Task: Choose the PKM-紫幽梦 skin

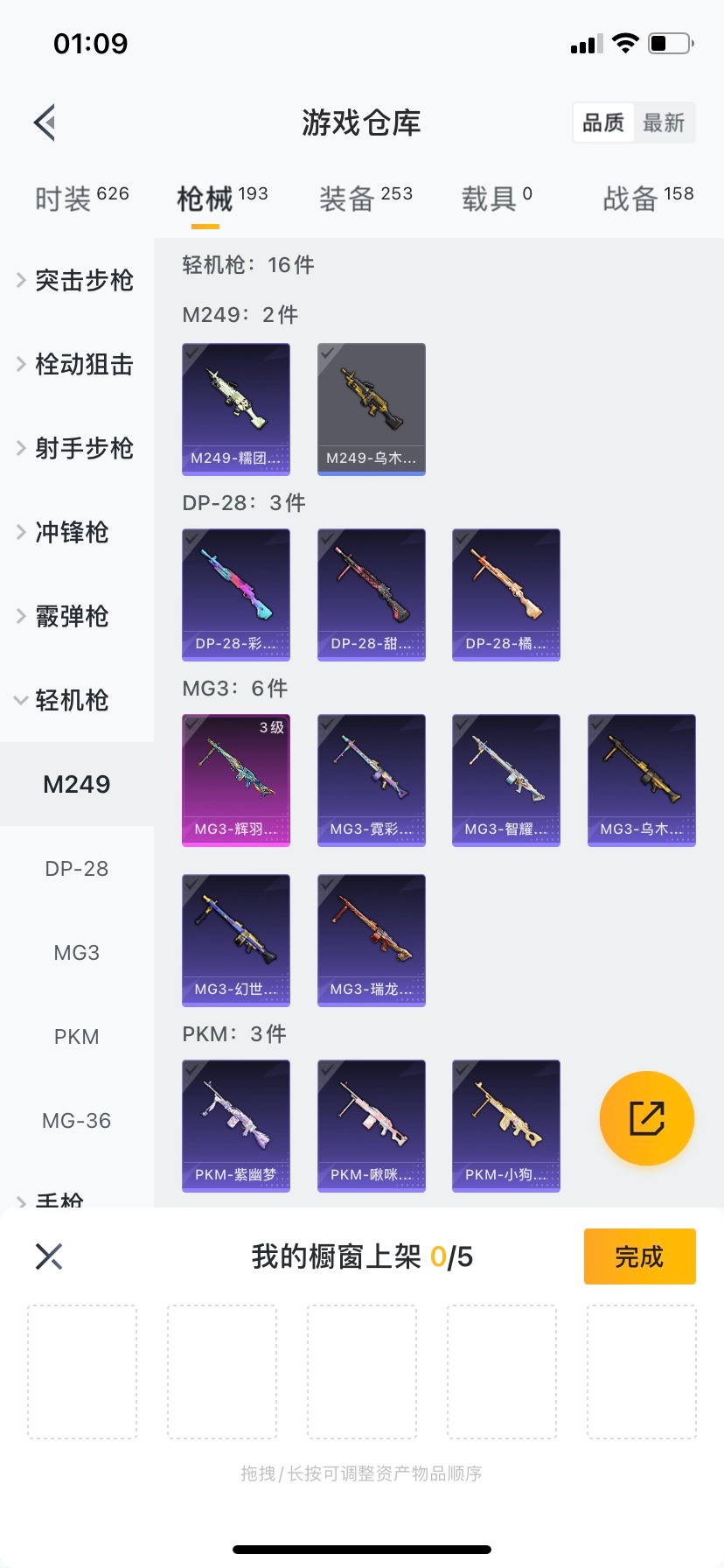Action: 236,1125
